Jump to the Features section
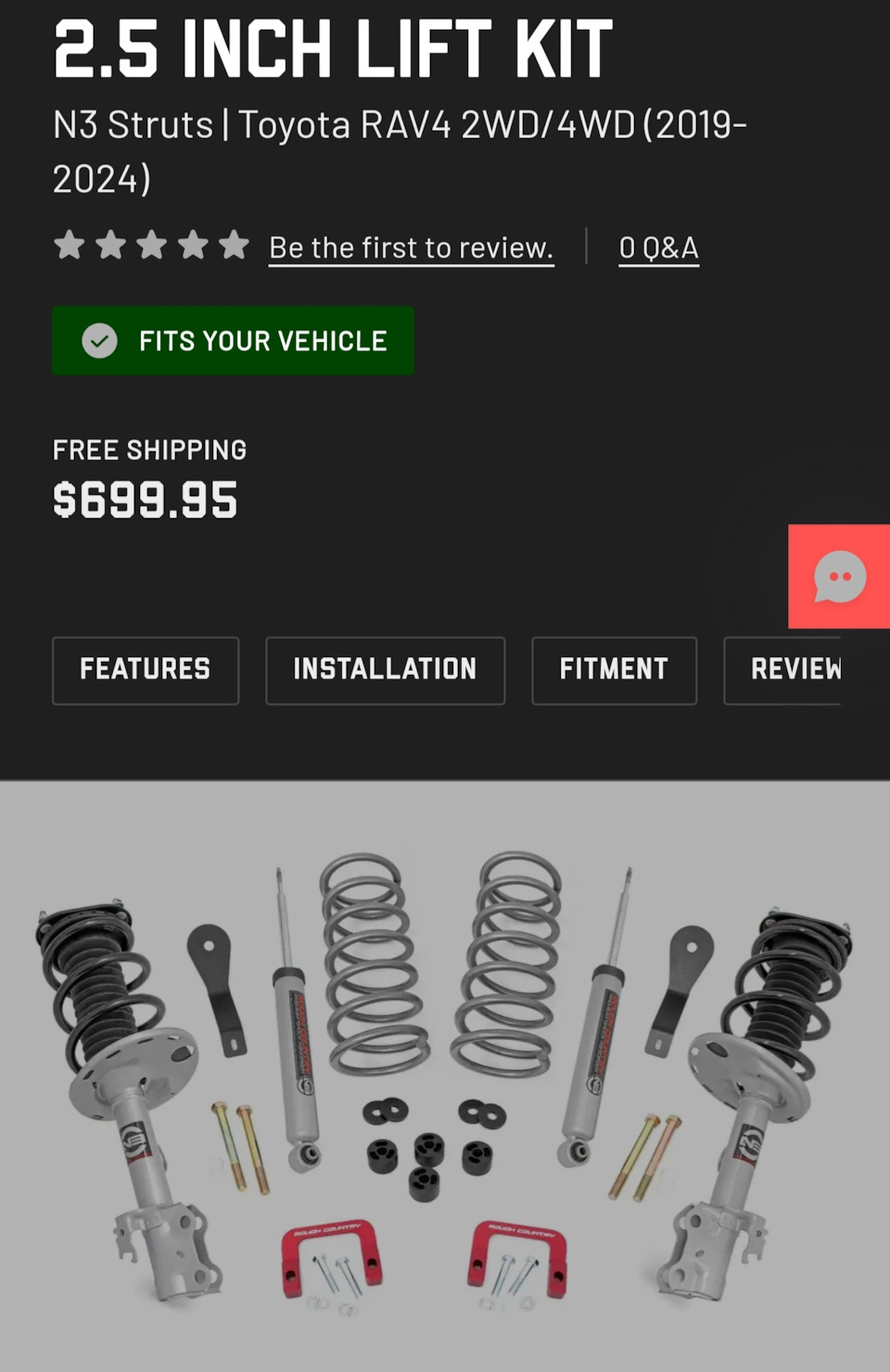 point(146,669)
